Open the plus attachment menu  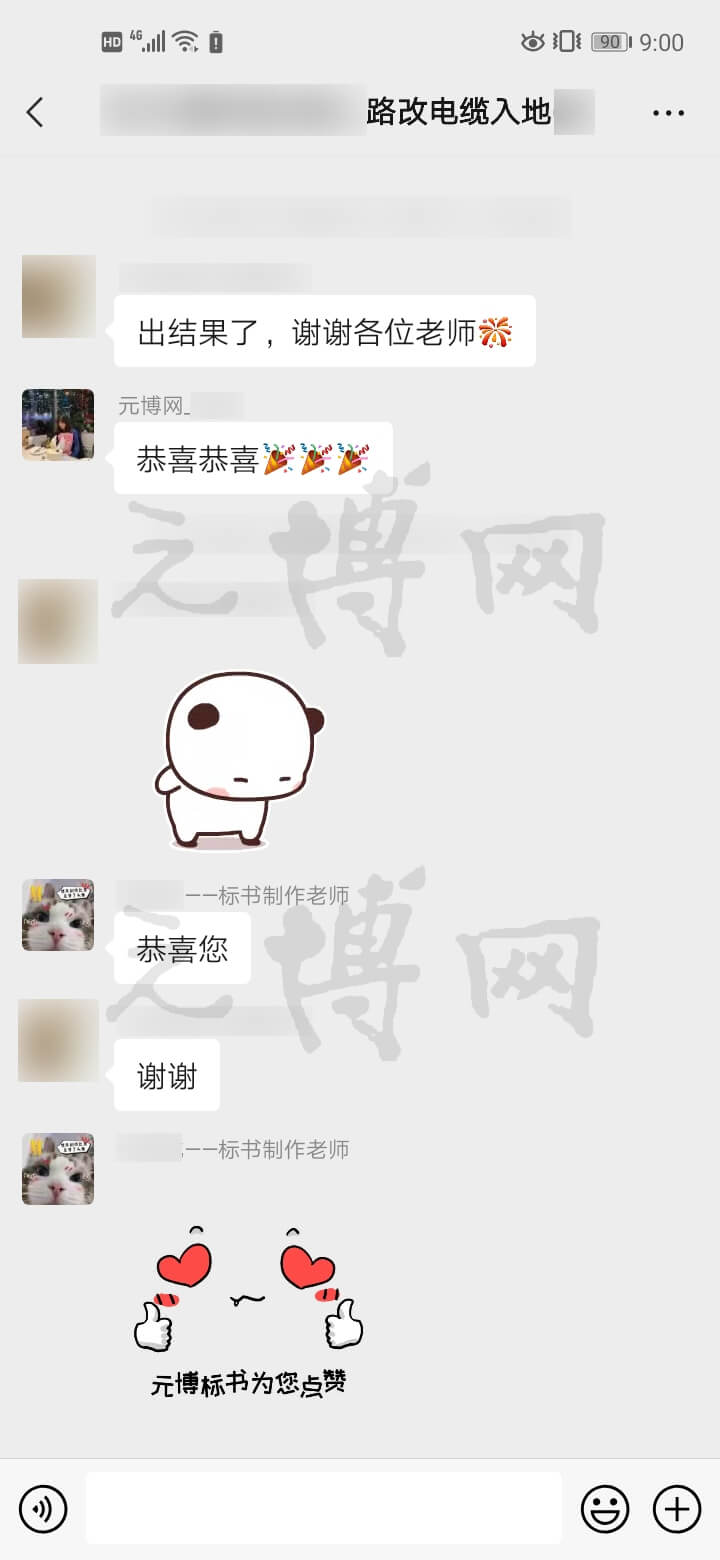coord(677,1509)
